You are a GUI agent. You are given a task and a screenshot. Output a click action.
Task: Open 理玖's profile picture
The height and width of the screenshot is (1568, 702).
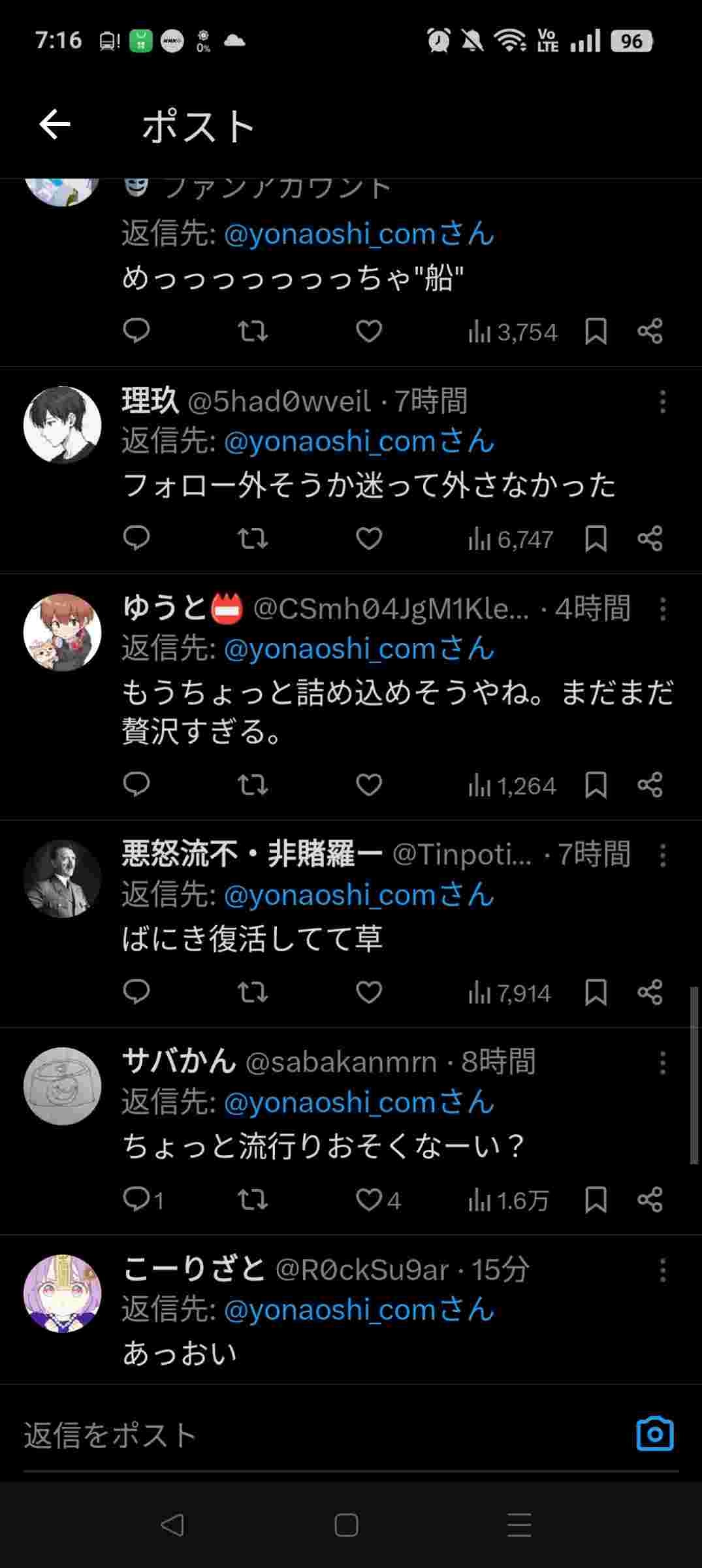pos(63,425)
